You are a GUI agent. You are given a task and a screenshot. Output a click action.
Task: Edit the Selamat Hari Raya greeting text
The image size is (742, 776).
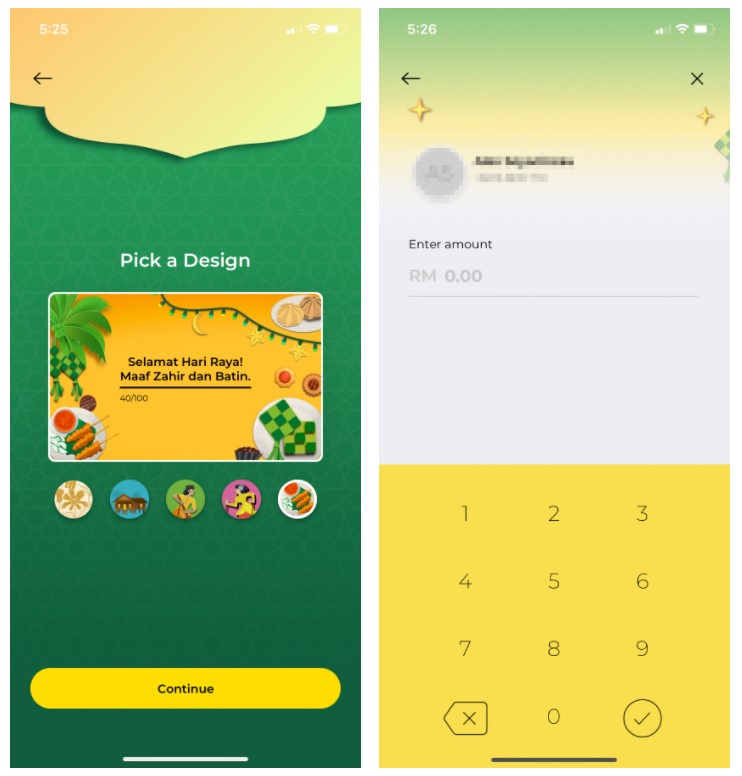click(x=185, y=370)
